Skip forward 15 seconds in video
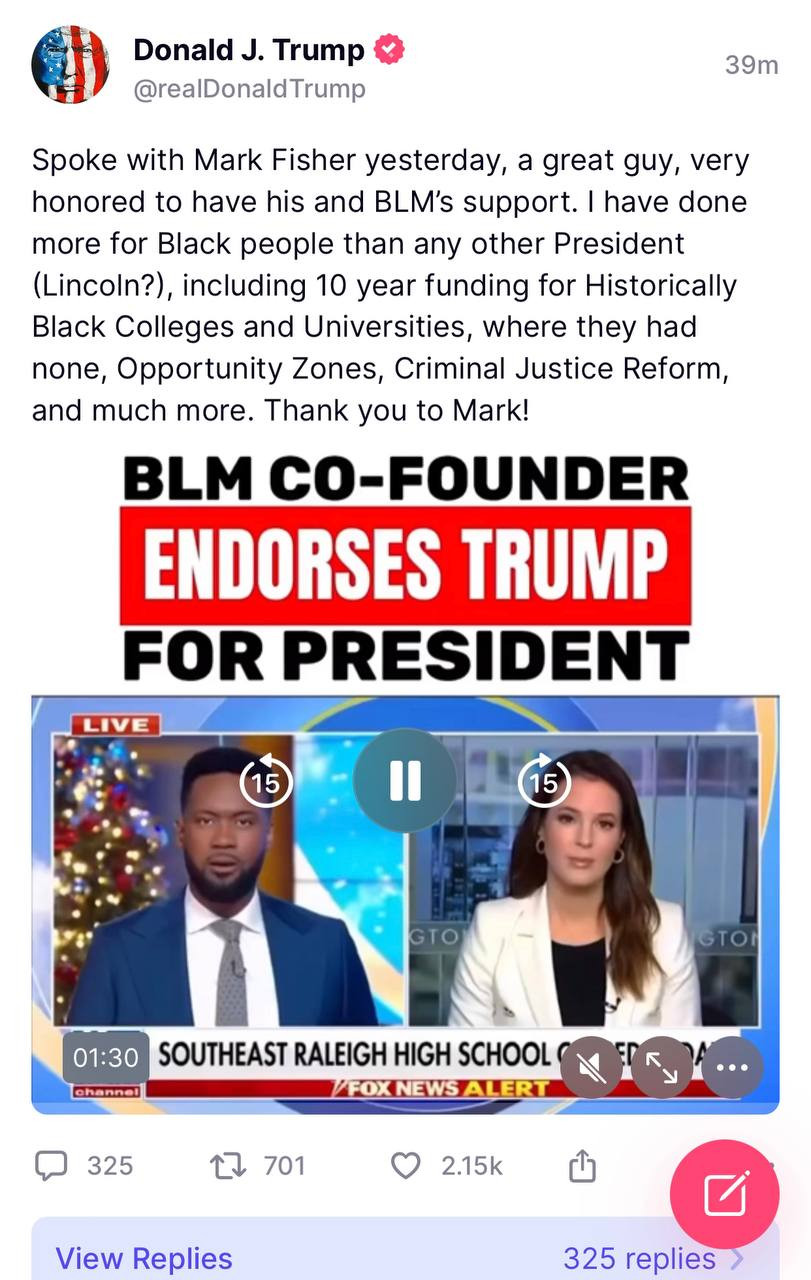Screen dimensions: 811x1280 point(544,781)
